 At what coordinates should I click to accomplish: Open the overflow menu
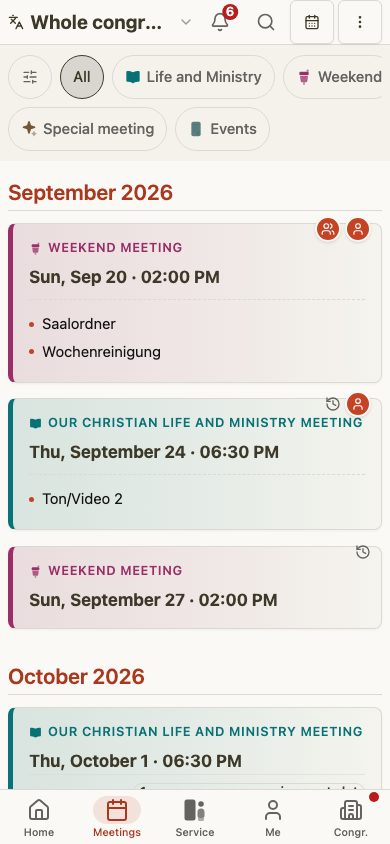coord(360,22)
